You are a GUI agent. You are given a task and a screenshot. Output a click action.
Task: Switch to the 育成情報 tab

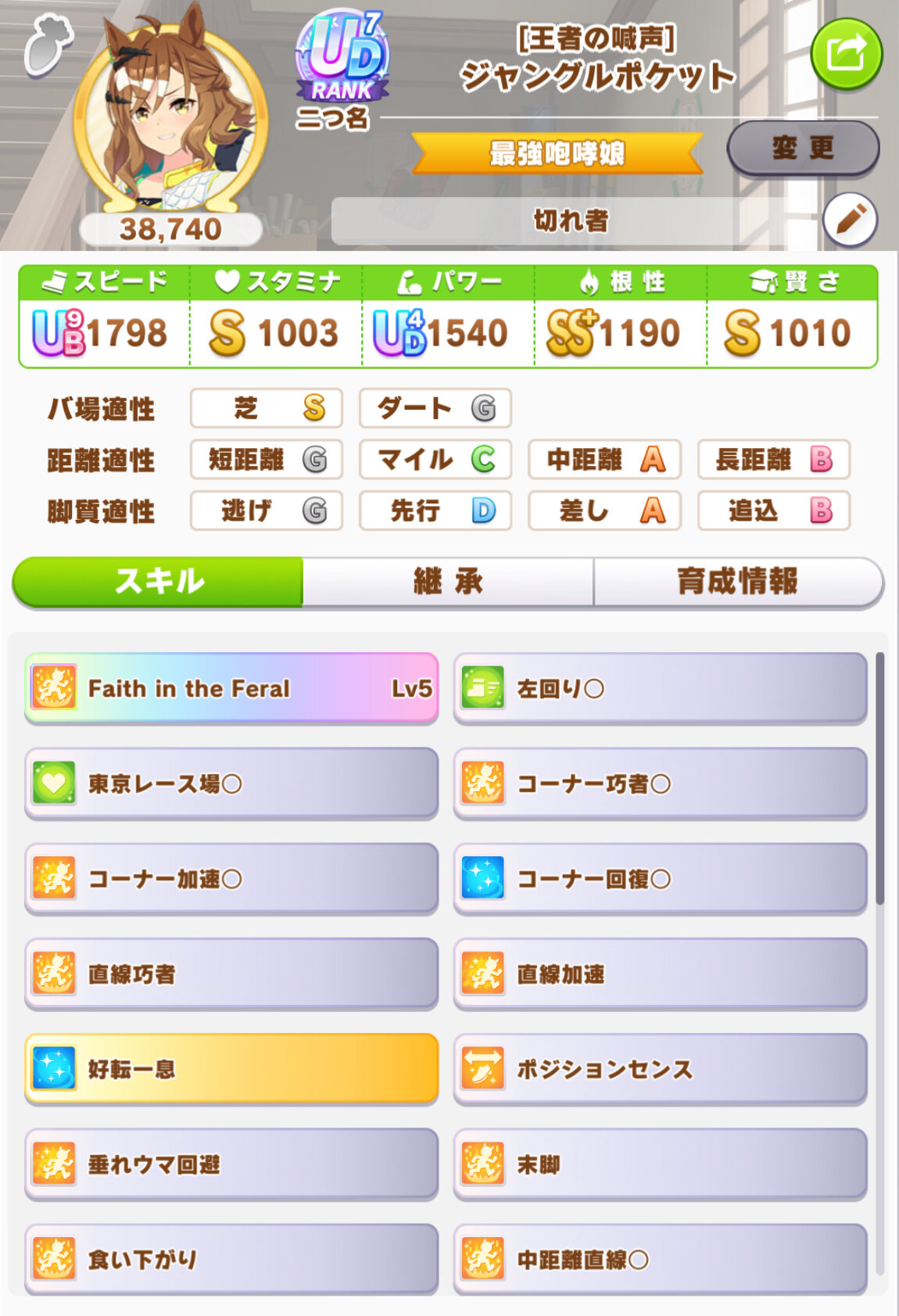coord(737,582)
